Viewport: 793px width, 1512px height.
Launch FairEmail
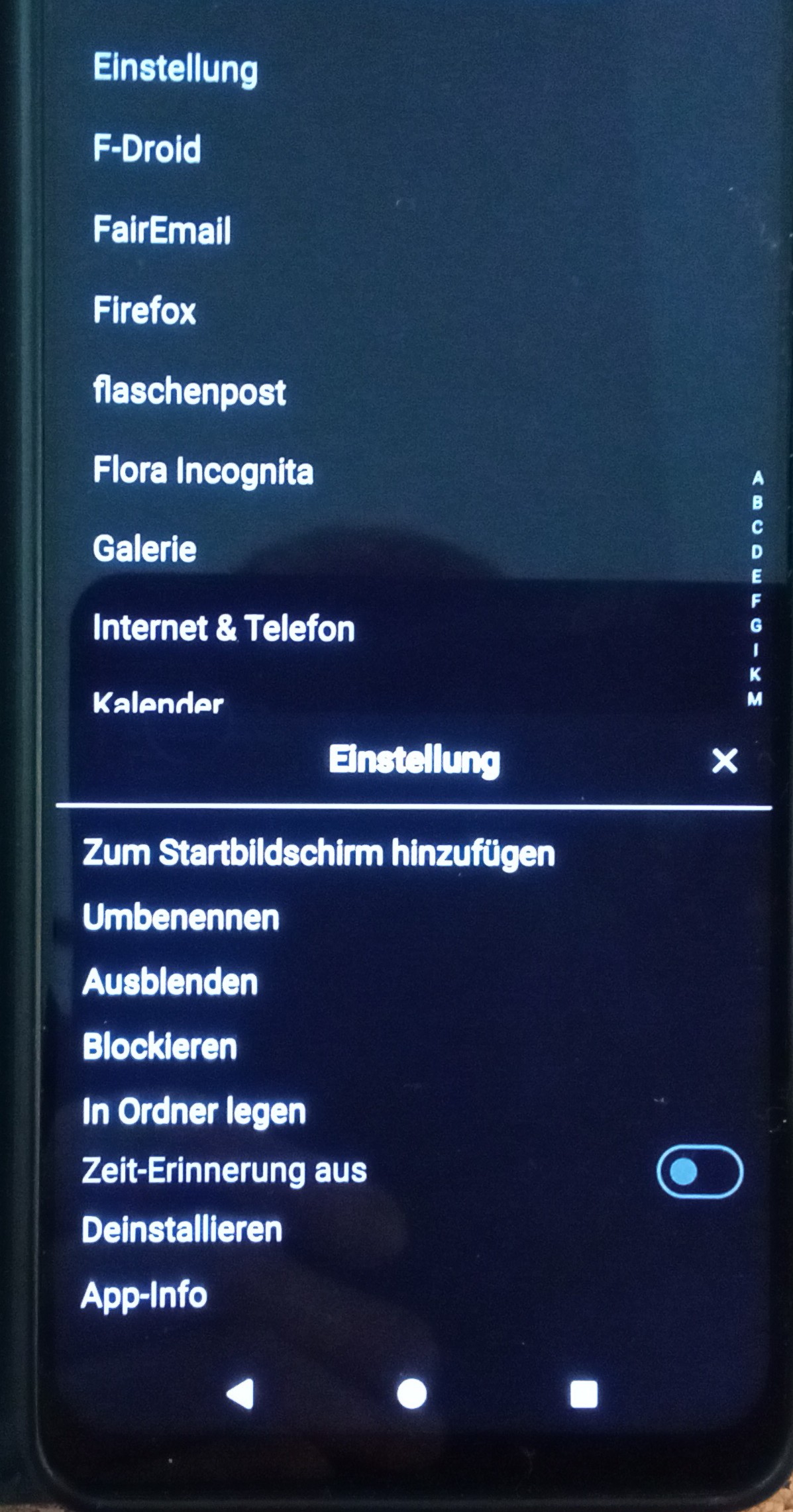coord(162,230)
